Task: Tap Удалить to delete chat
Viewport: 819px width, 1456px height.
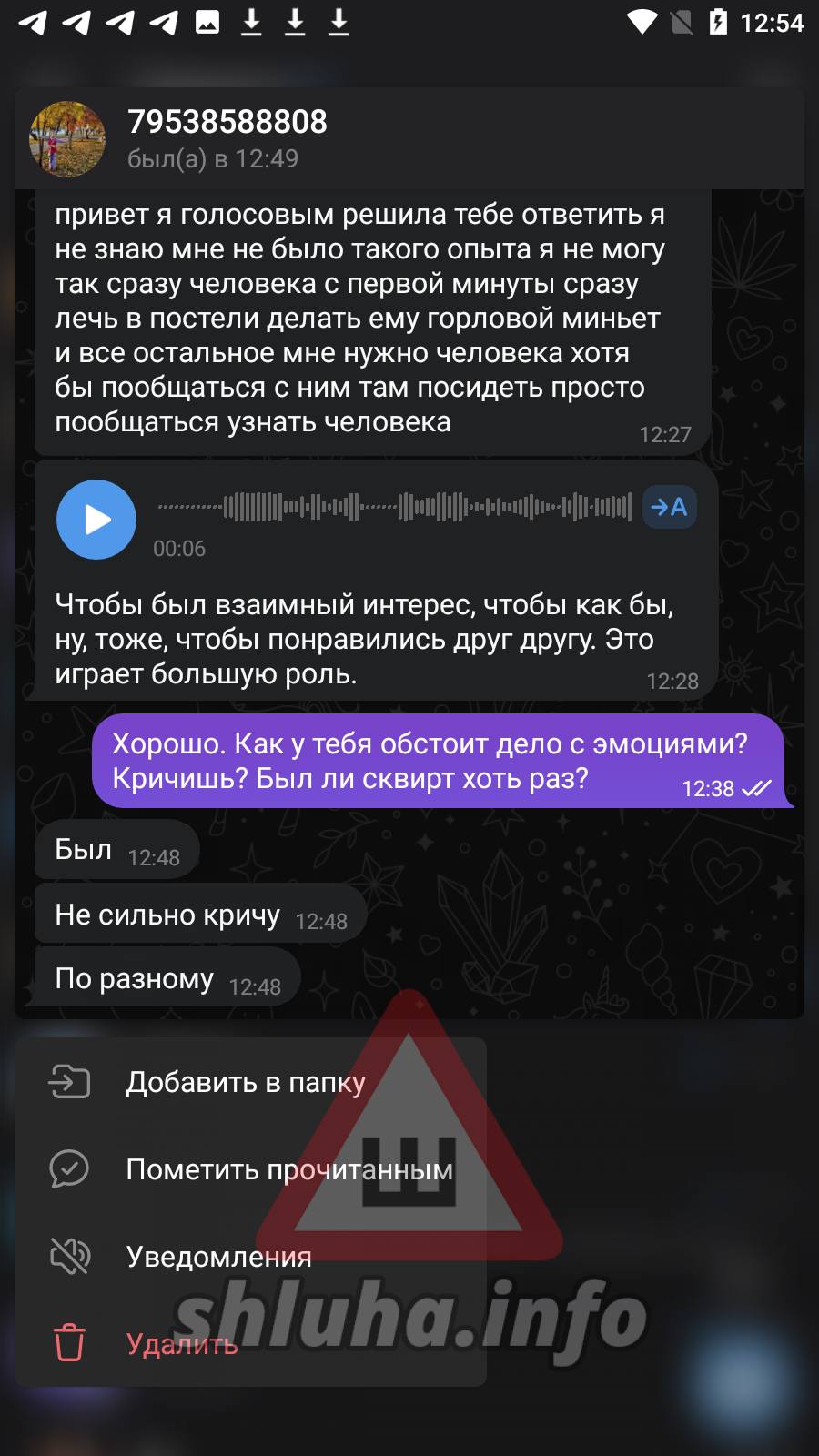Action: tap(250, 1344)
